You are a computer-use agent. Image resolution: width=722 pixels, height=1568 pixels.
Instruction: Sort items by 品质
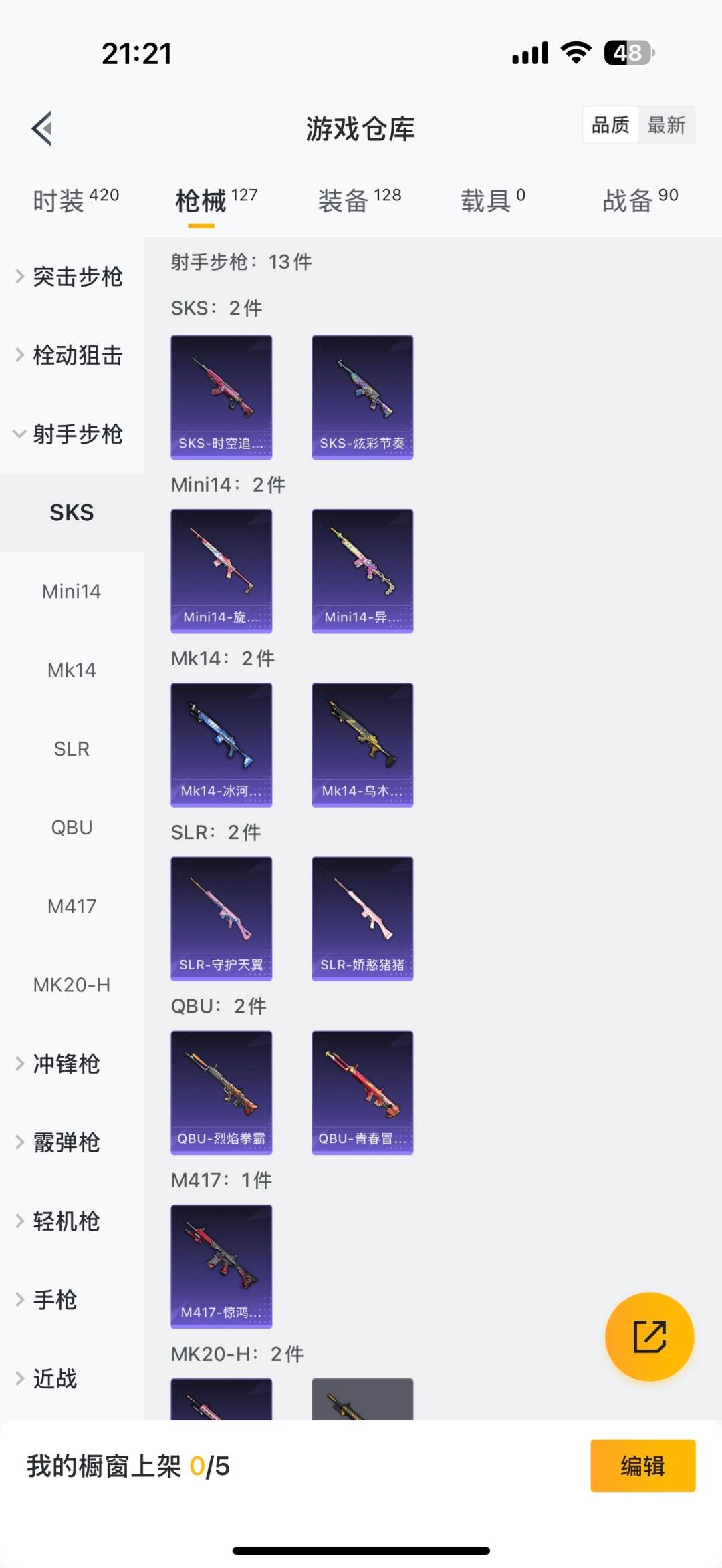coord(610,125)
